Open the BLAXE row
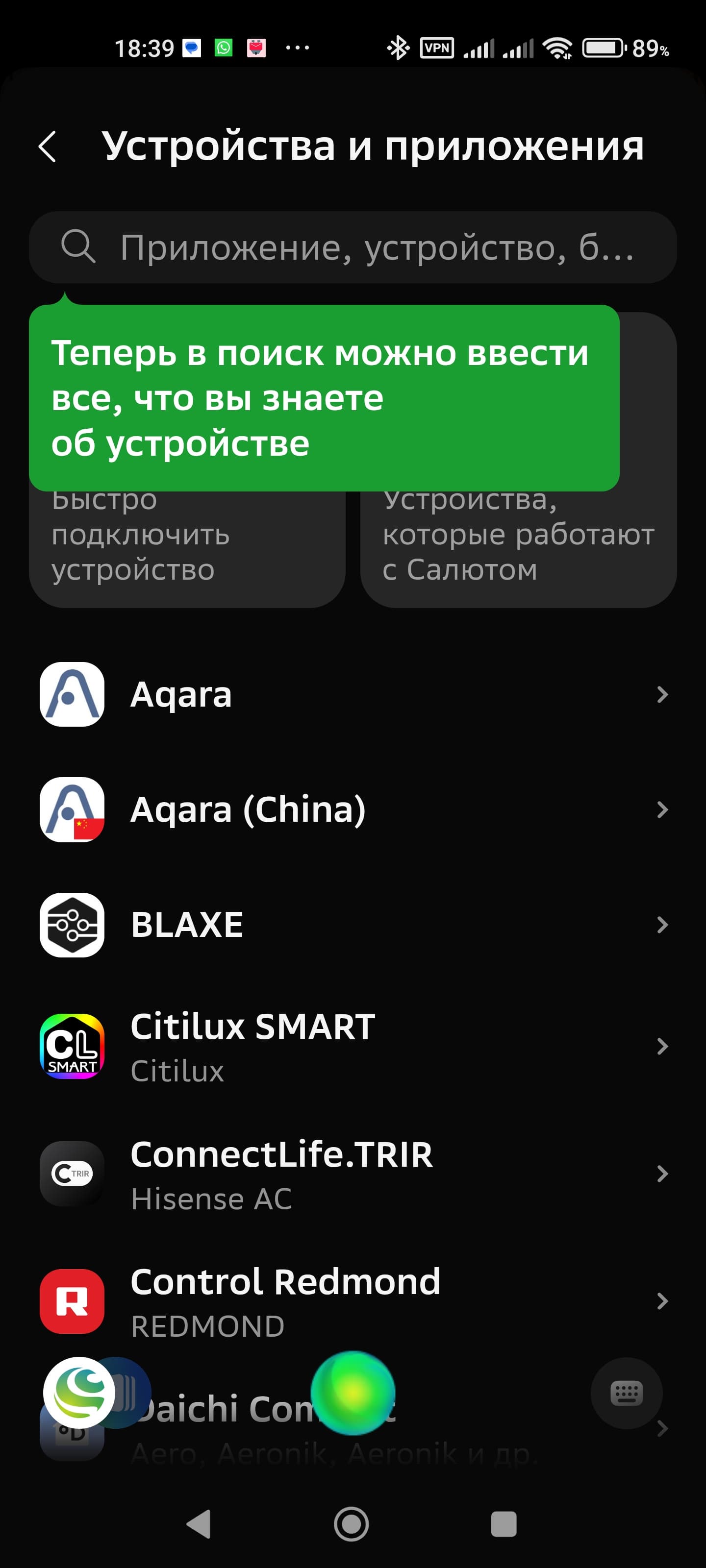 (x=353, y=925)
